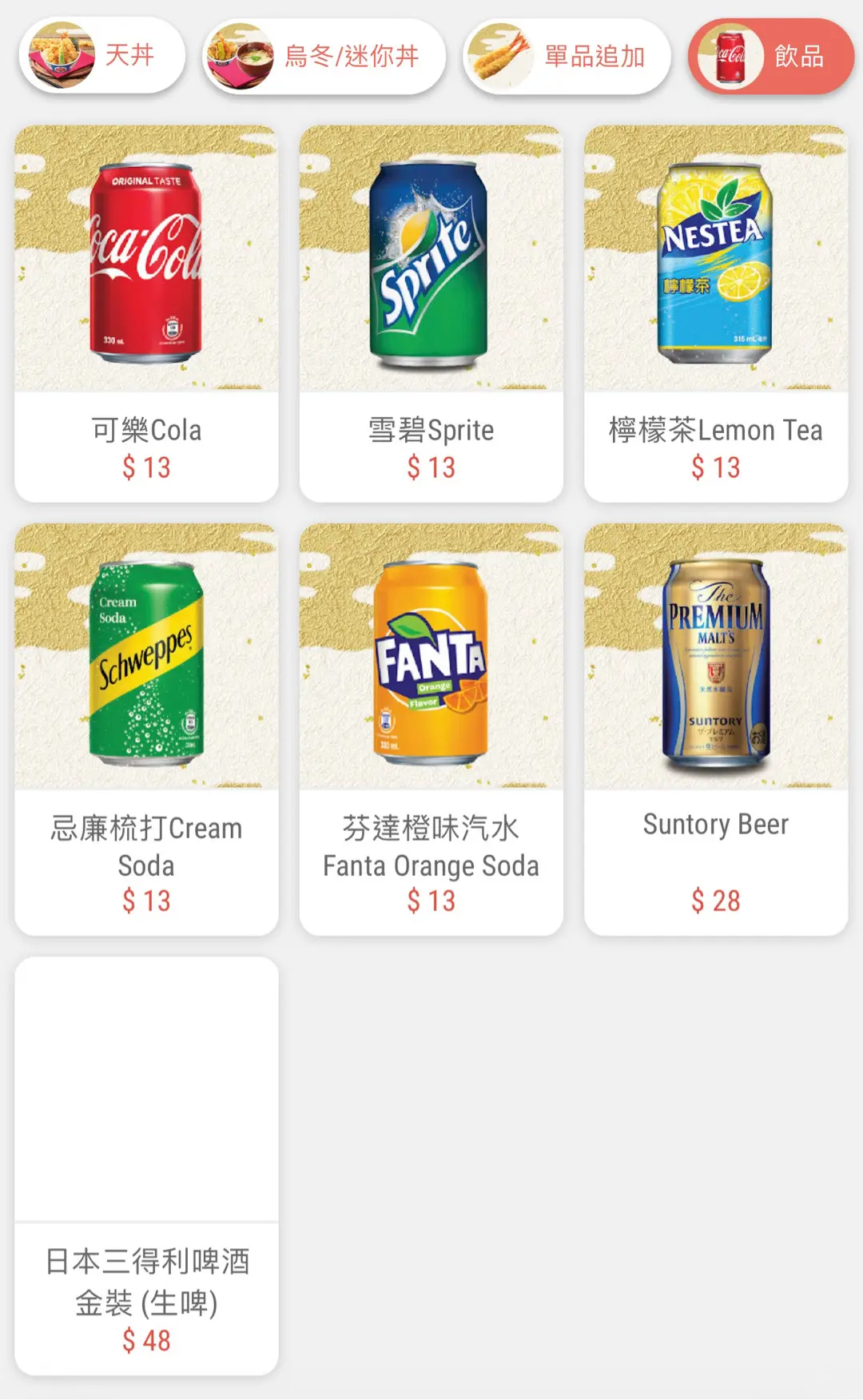This screenshot has width=863, height=1400.
Task: Choose the 可樂Cola drink card
Action: coord(146,313)
